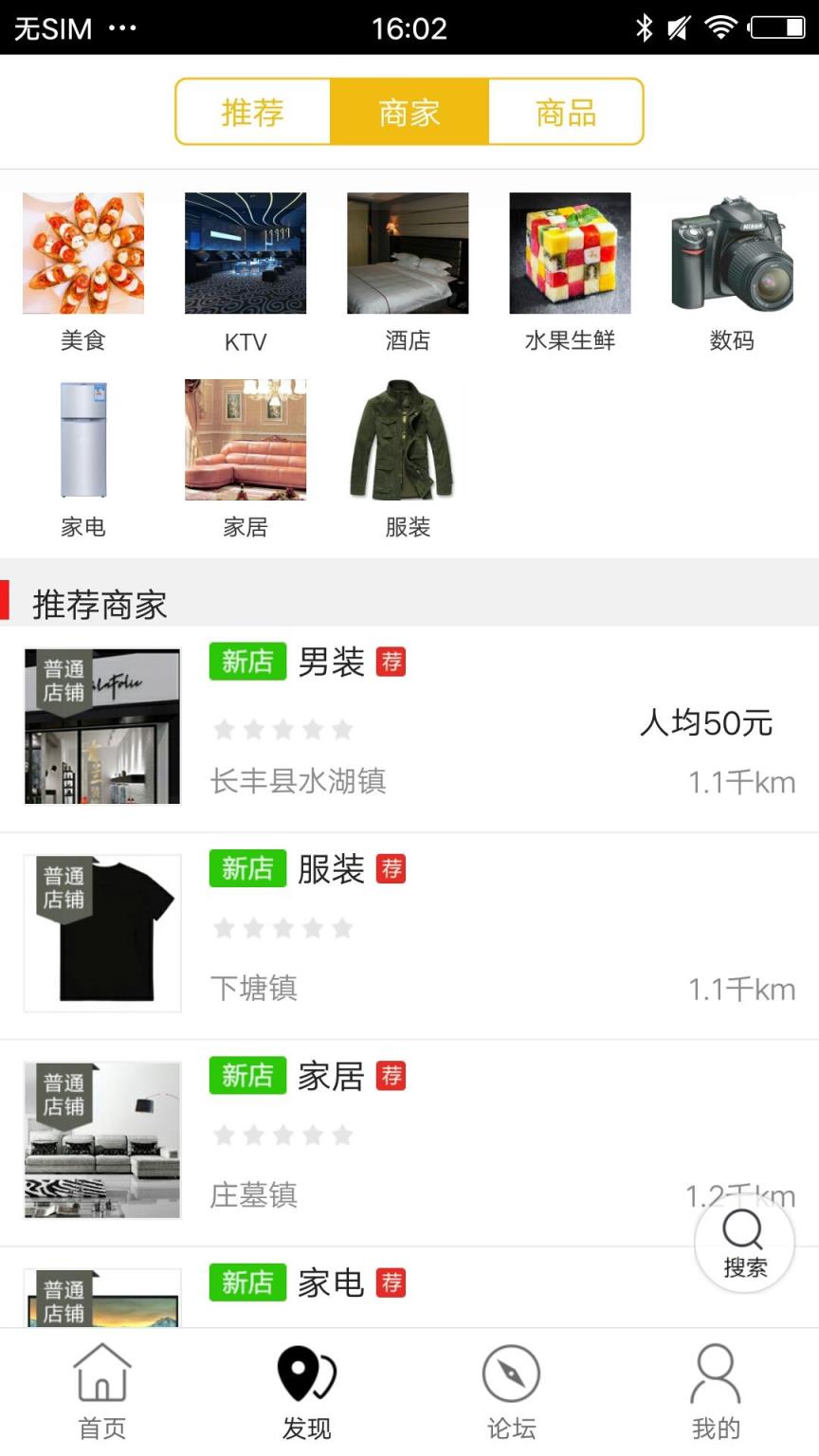Open the black t-shirt store thumbnail
This screenshot has height=1456, width=819.
[x=101, y=932]
